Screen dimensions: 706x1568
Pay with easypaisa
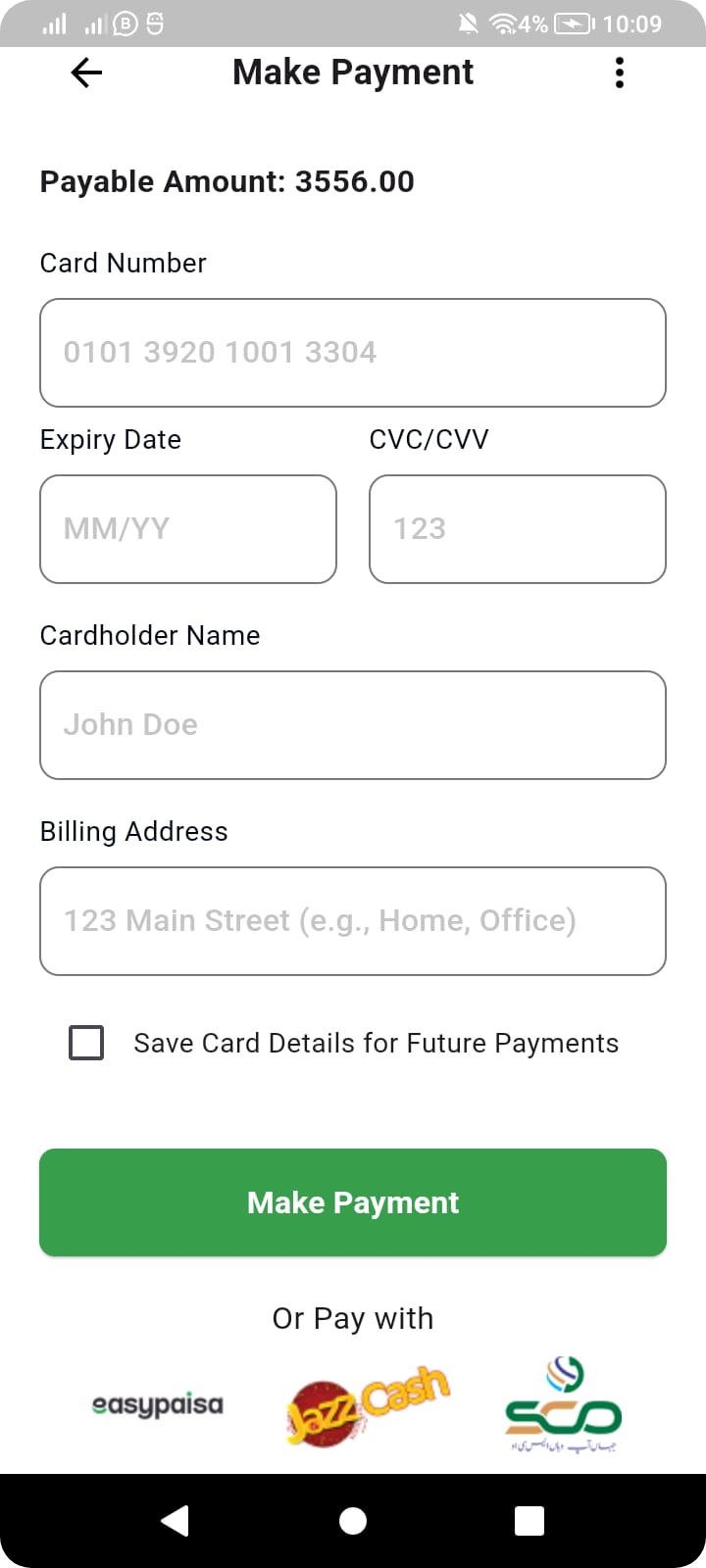point(158,1404)
